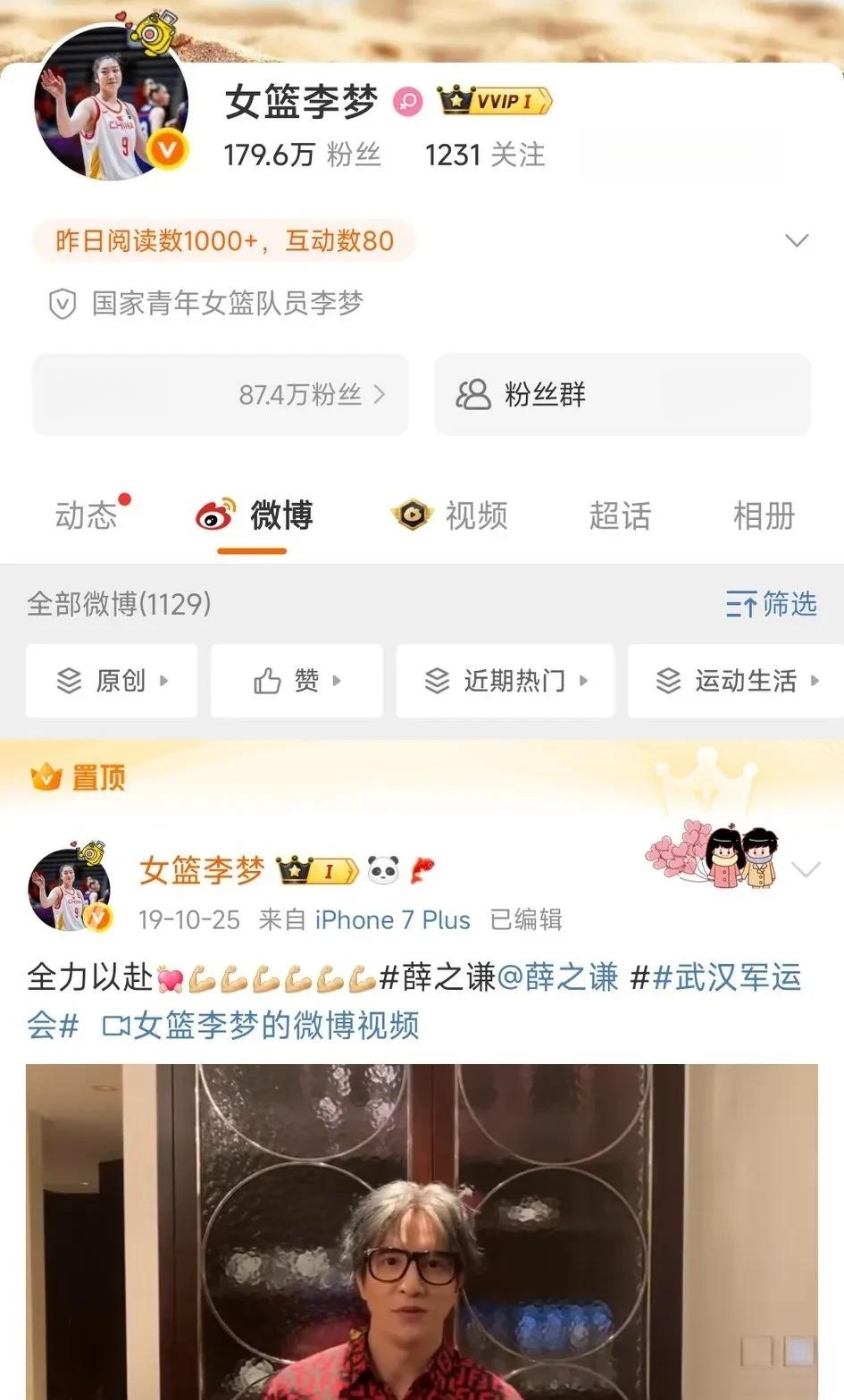Open the 超话 tab
Viewport: 844px width, 1400px height.
click(620, 516)
